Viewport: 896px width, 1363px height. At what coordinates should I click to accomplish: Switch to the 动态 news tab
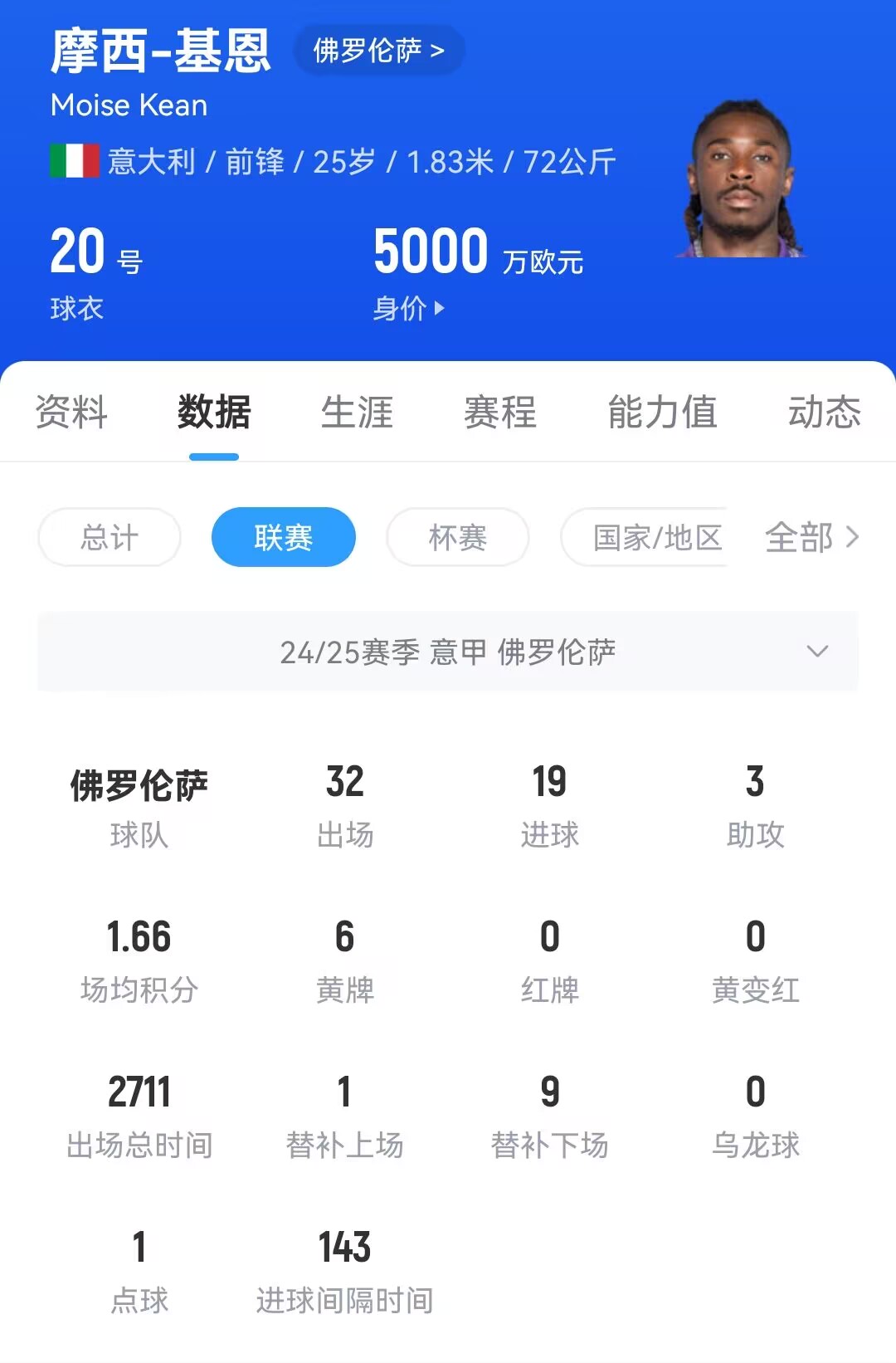pyautogui.click(x=824, y=412)
